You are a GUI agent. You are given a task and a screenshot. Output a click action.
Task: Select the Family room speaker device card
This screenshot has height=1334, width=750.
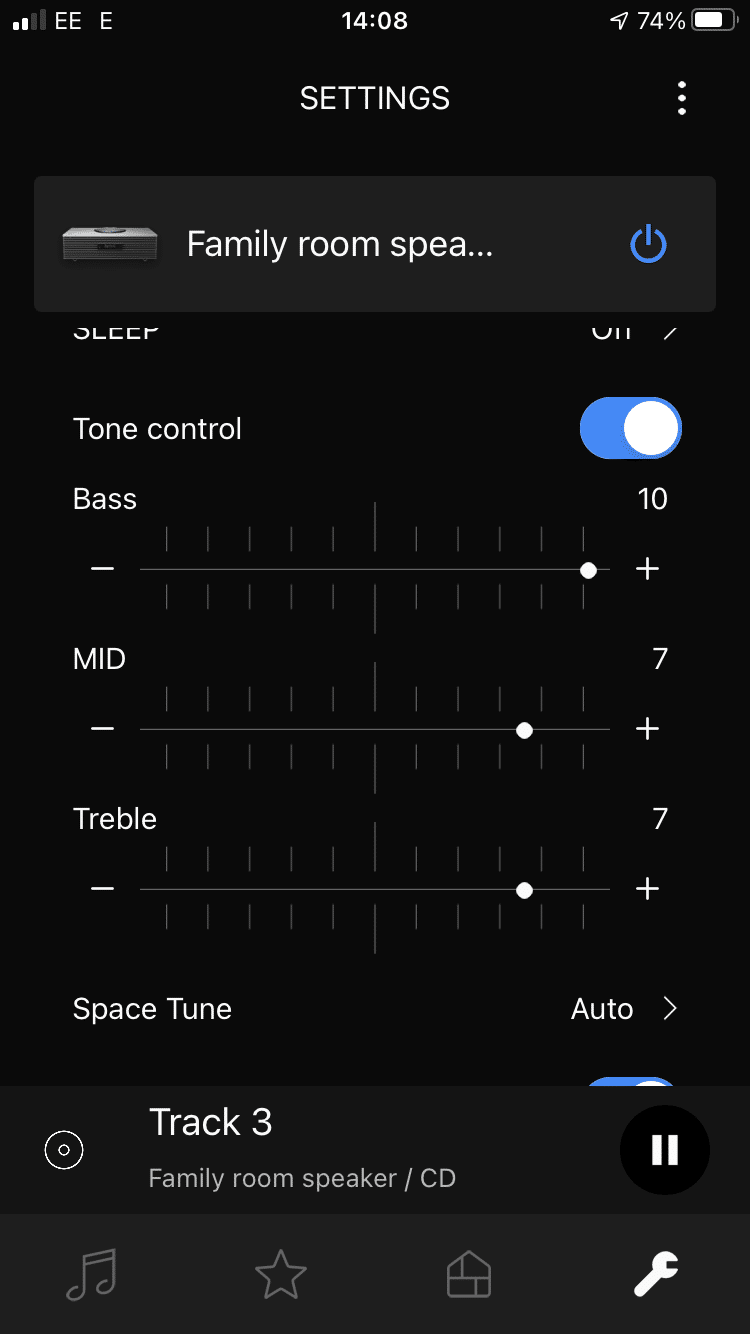[375, 244]
